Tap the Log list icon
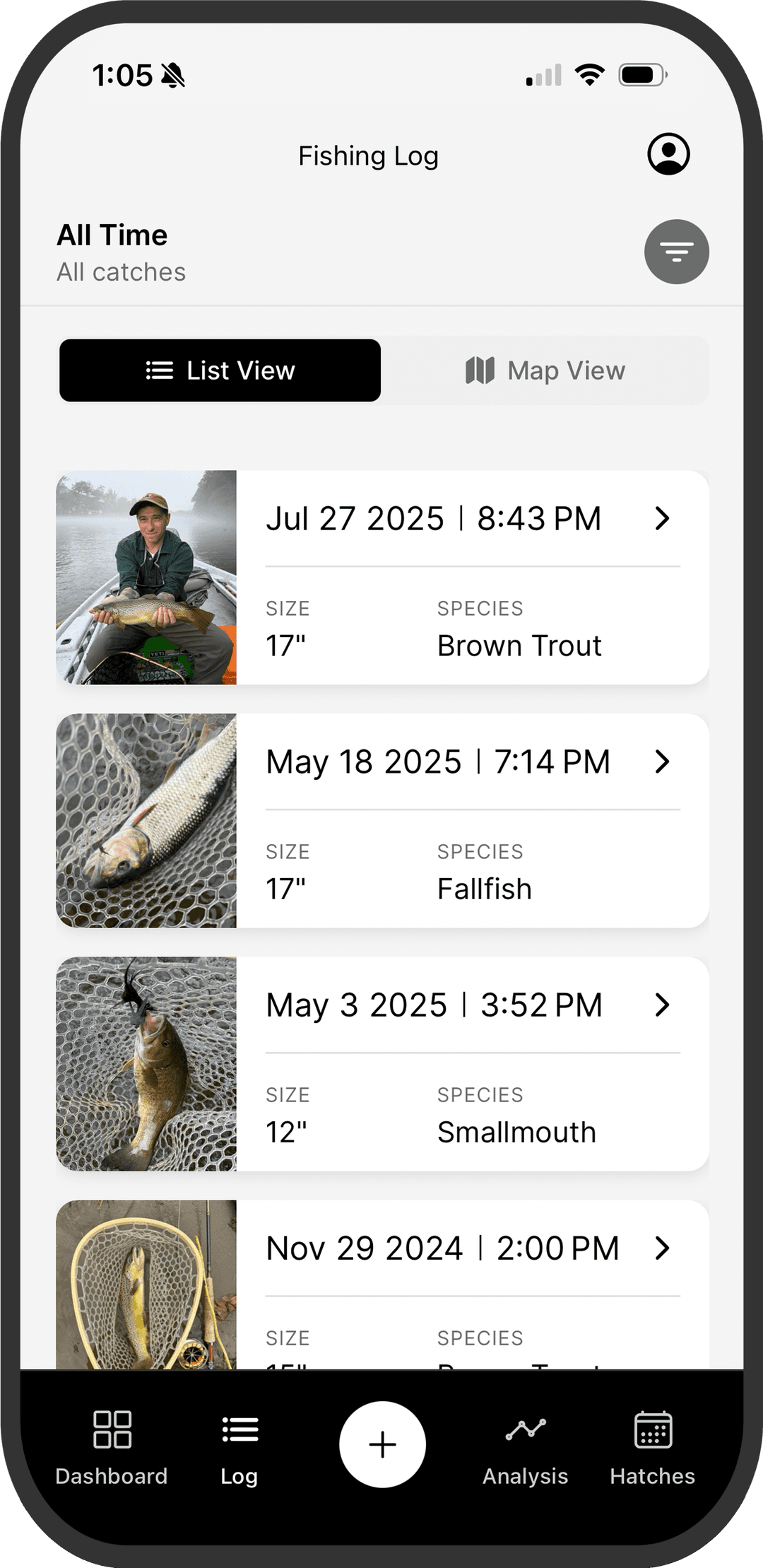Viewport: 763px width, 1568px height. click(x=239, y=1429)
